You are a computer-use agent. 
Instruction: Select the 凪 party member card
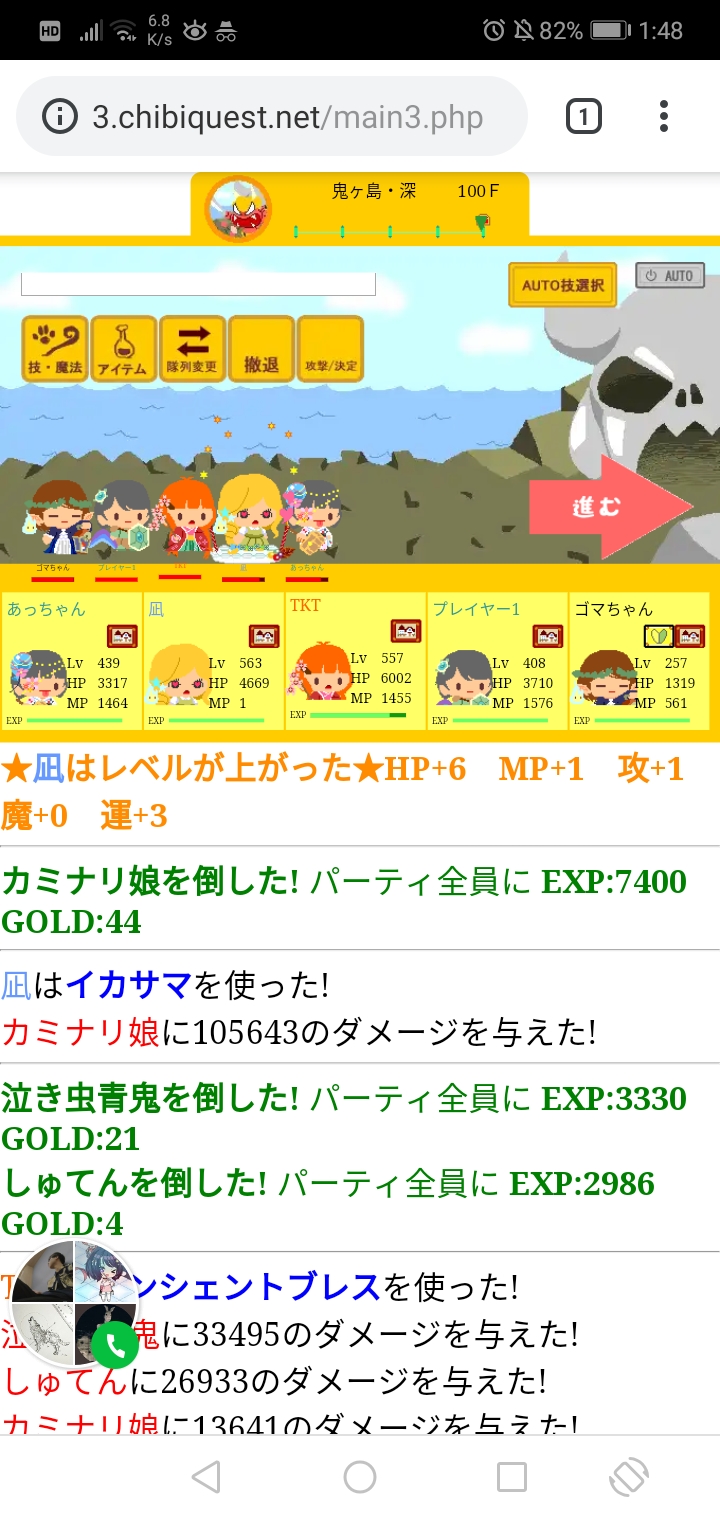click(x=214, y=661)
